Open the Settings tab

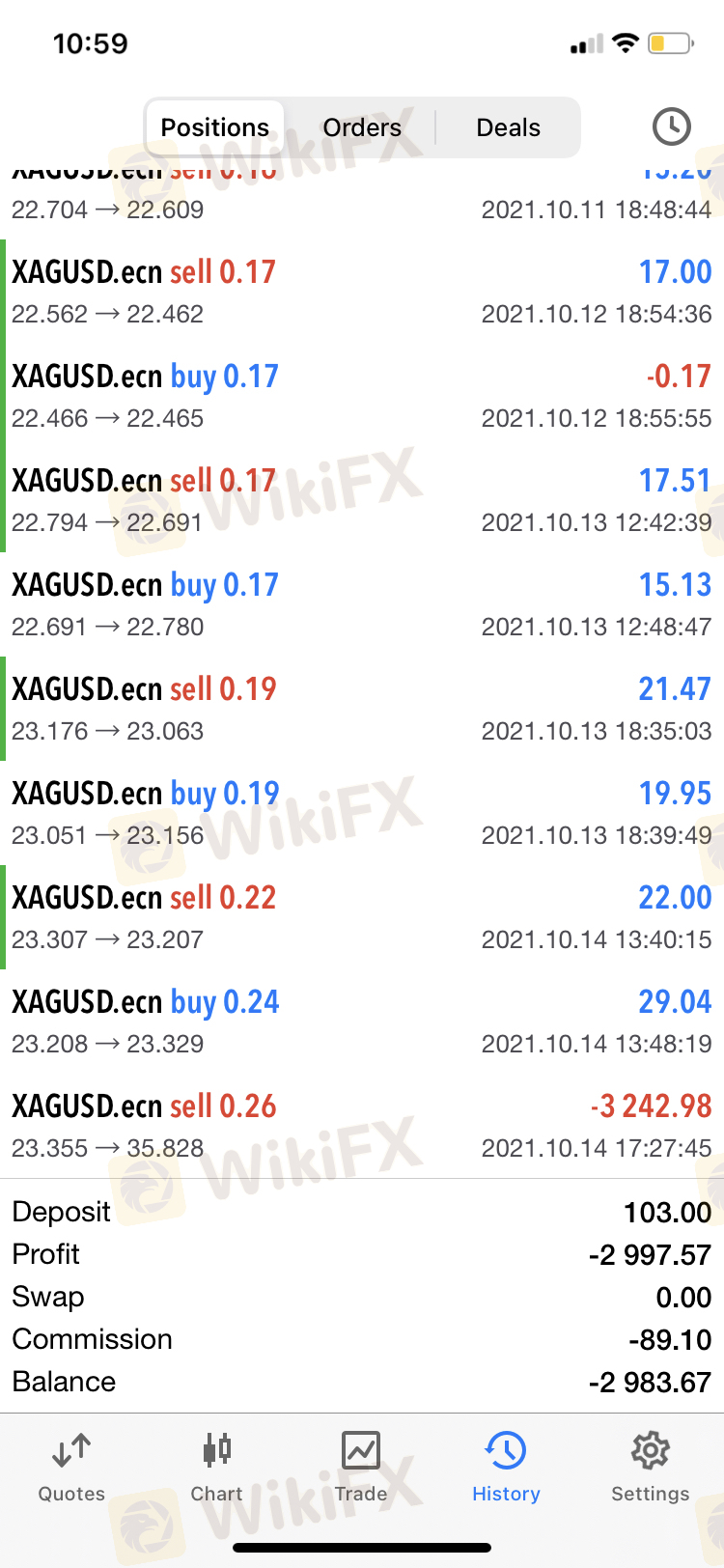tap(651, 1468)
